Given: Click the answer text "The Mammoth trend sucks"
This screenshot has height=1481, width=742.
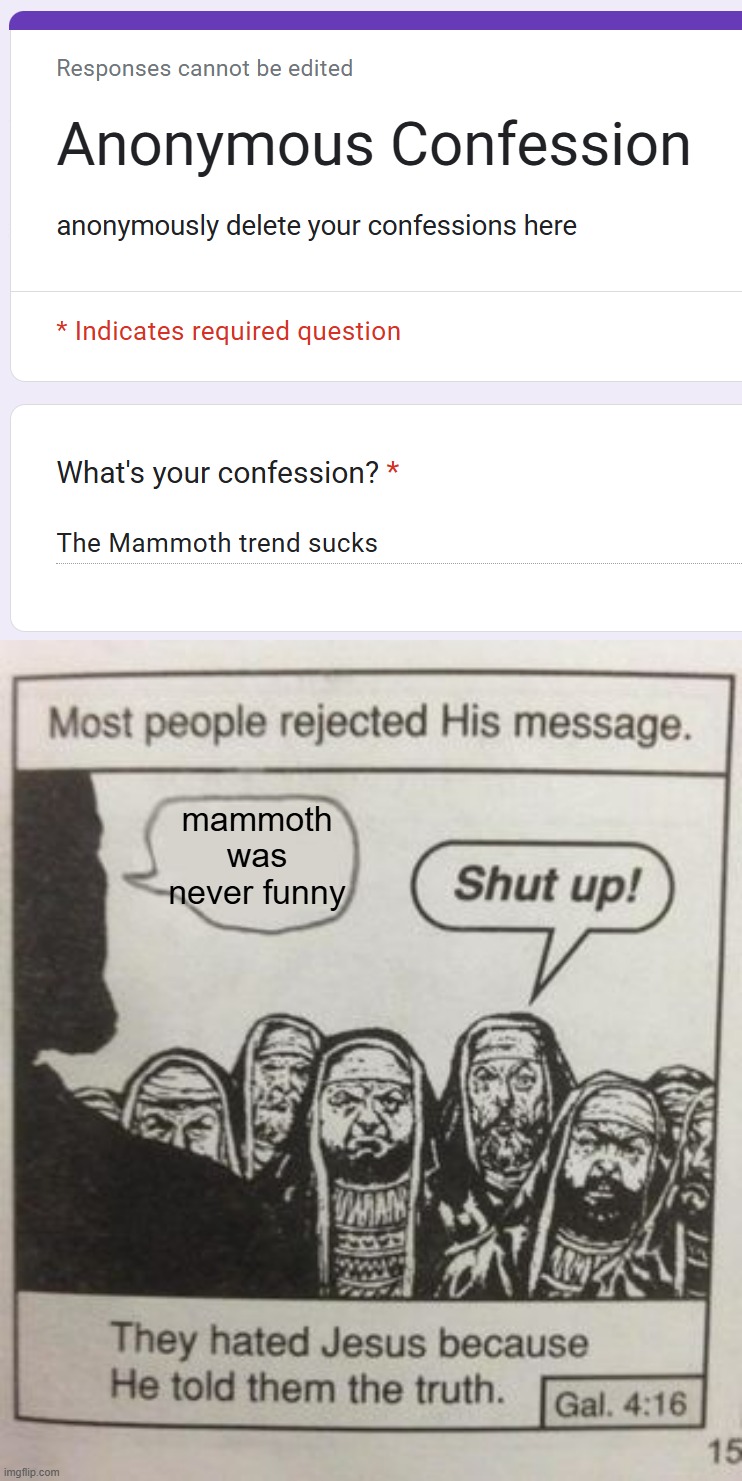Looking at the screenshot, I should pos(217,543).
